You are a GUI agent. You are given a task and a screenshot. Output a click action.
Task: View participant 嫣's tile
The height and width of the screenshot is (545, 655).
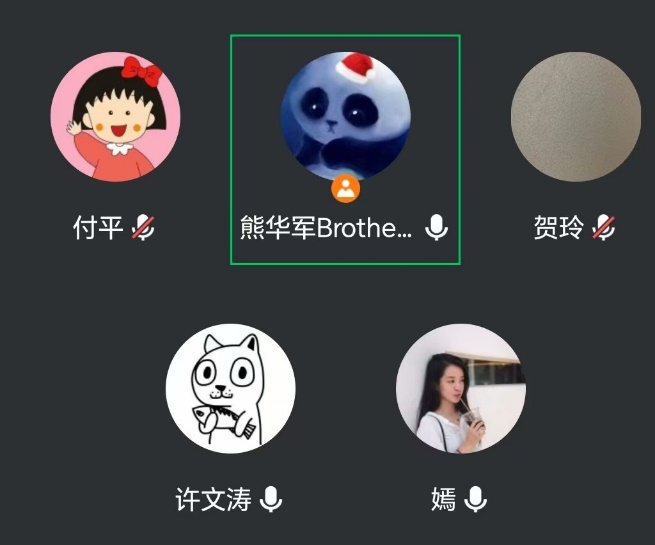pos(460,389)
